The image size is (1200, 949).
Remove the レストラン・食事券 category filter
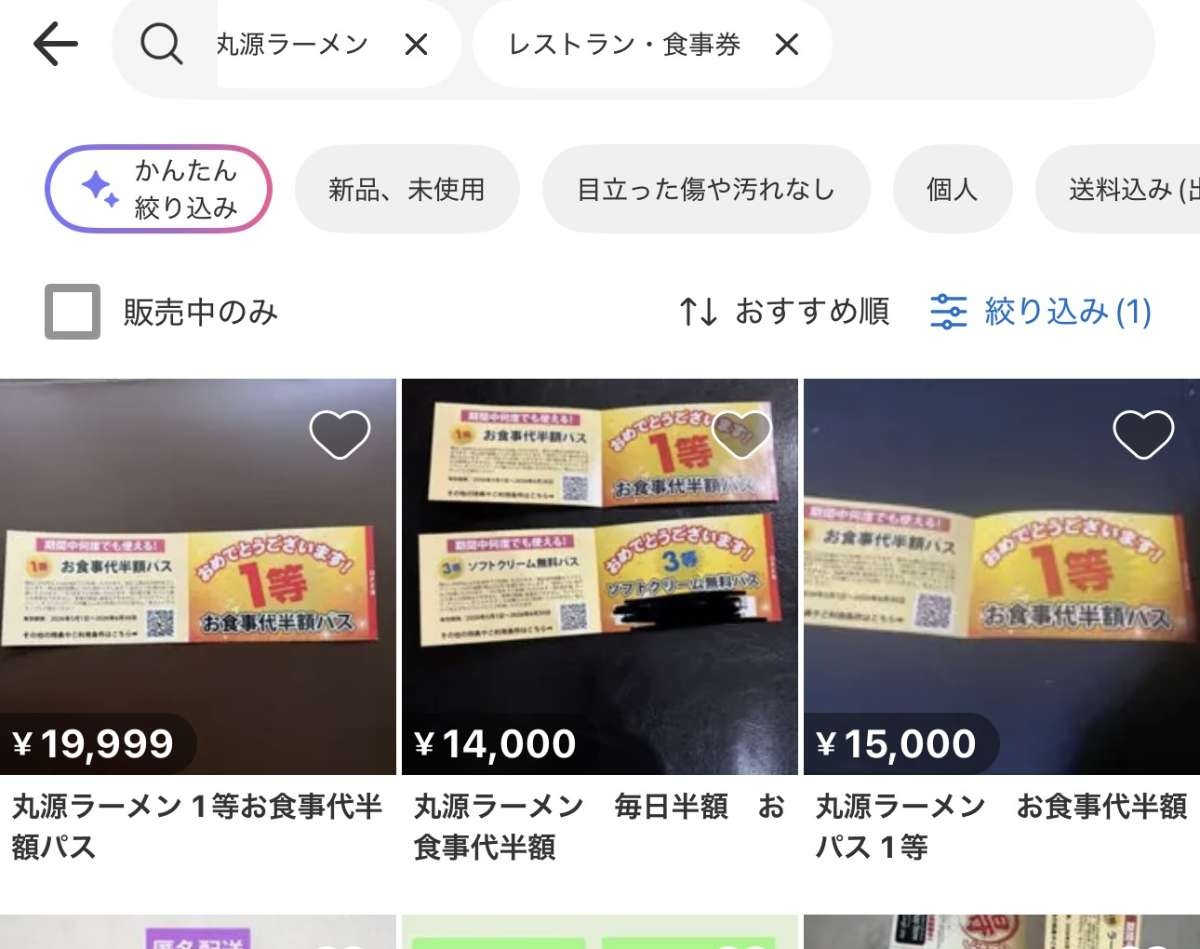pyautogui.click(x=787, y=45)
